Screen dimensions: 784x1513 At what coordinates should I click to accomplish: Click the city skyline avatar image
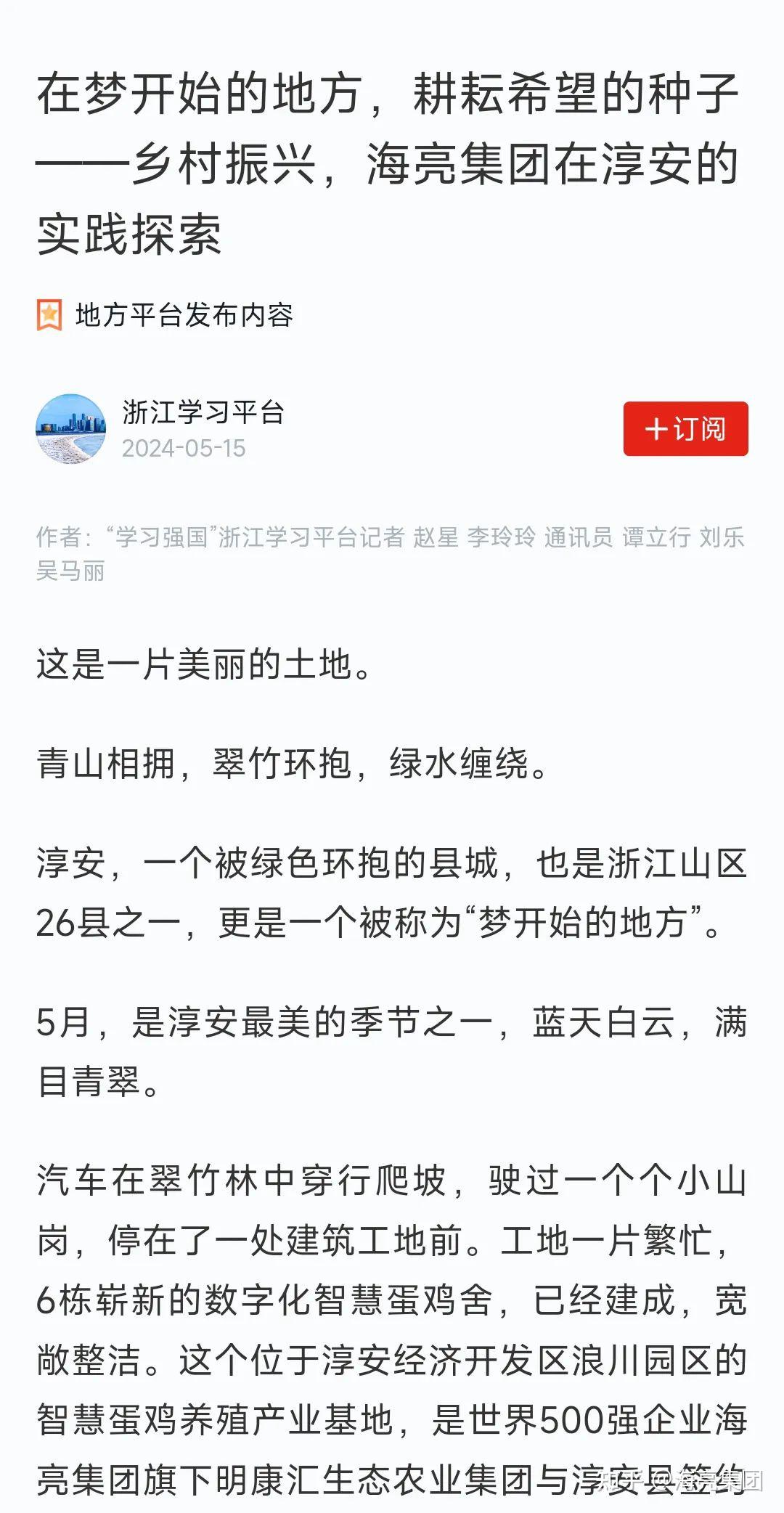73,430
